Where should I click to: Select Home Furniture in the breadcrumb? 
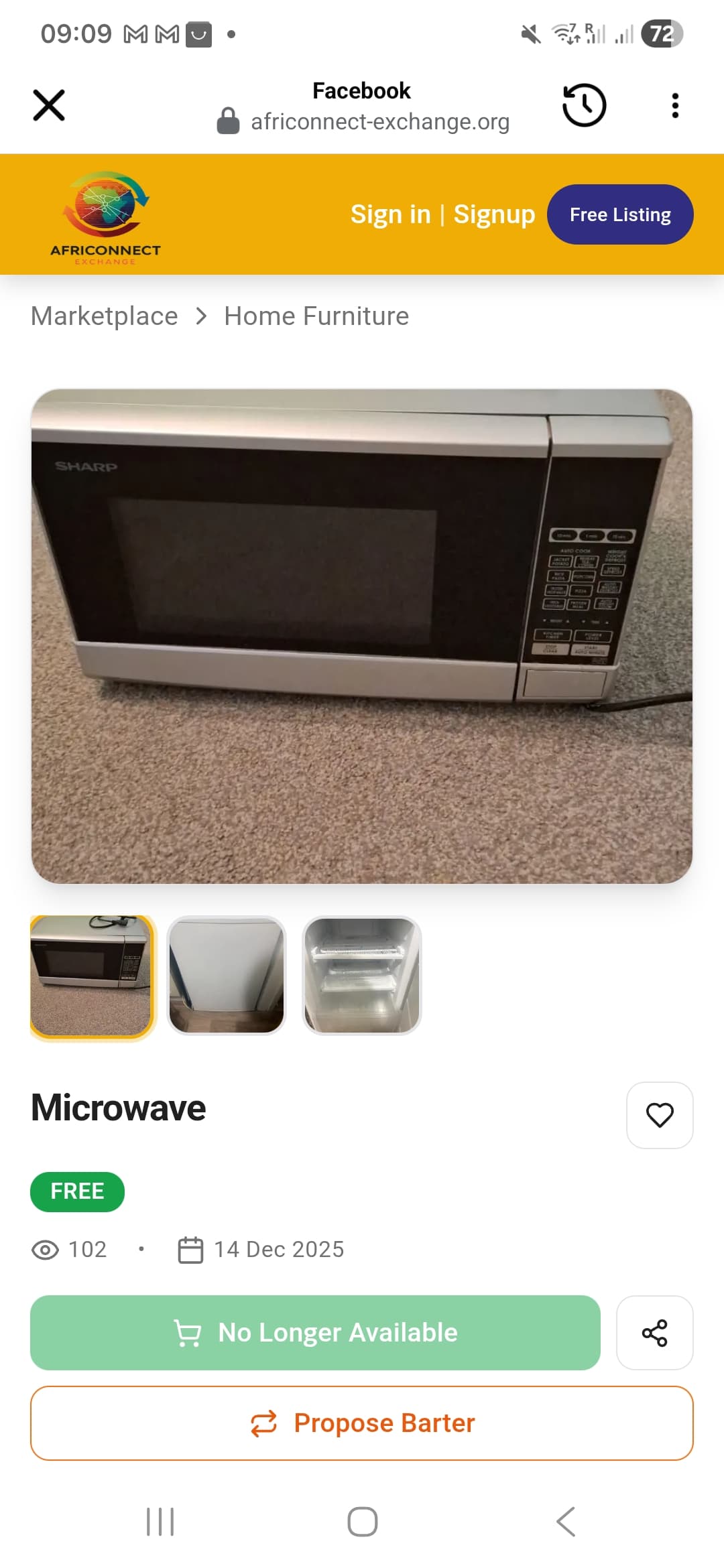pyautogui.click(x=315, y=316)
